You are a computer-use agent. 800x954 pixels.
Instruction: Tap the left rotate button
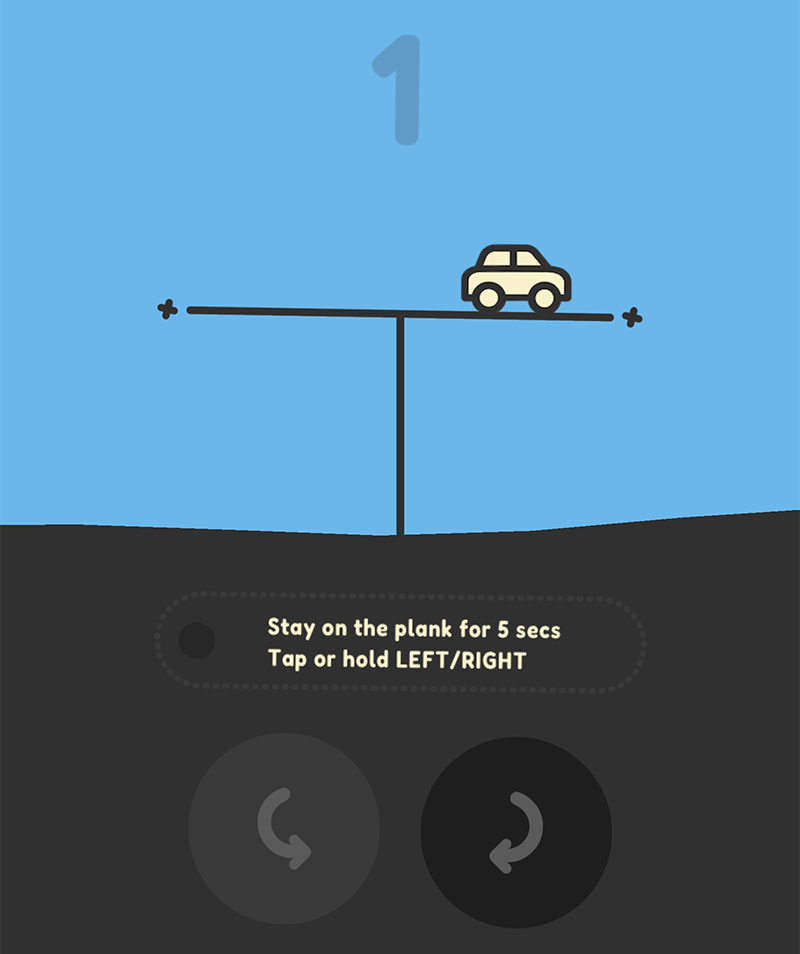point(284,829)
